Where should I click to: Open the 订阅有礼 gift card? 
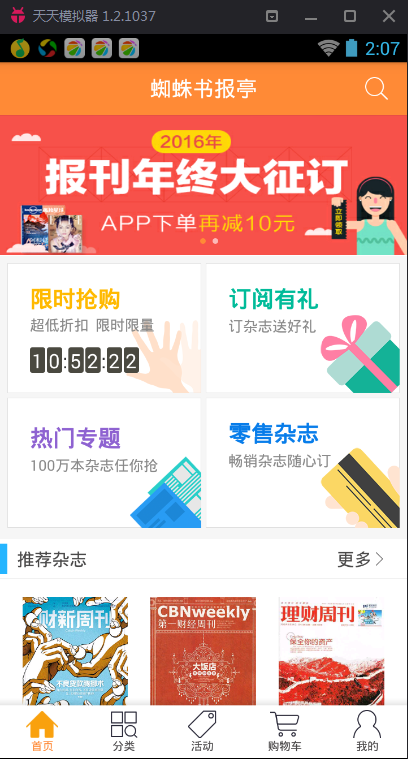pyautogui.click(x=303, y=328)
